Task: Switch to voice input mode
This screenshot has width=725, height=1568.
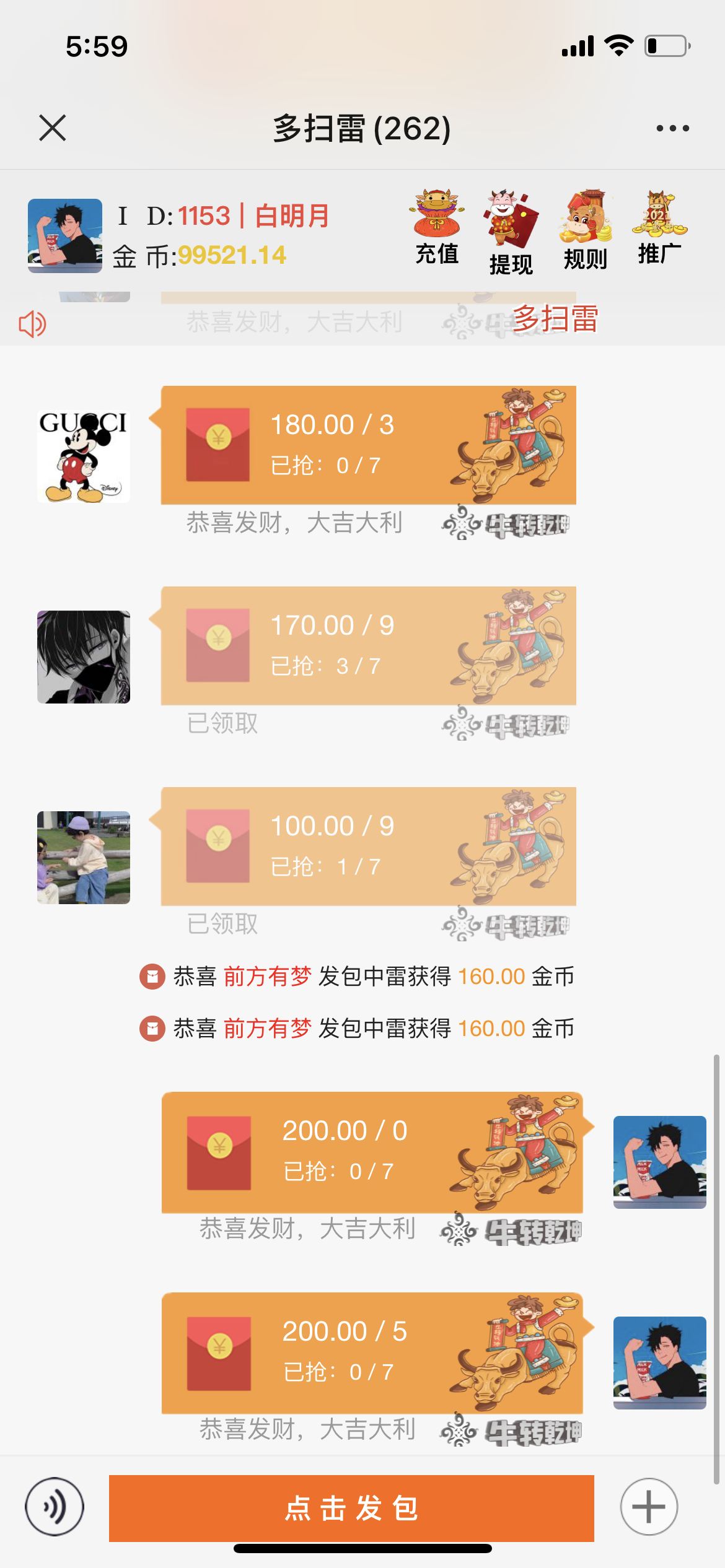Action: [55, 1507]
